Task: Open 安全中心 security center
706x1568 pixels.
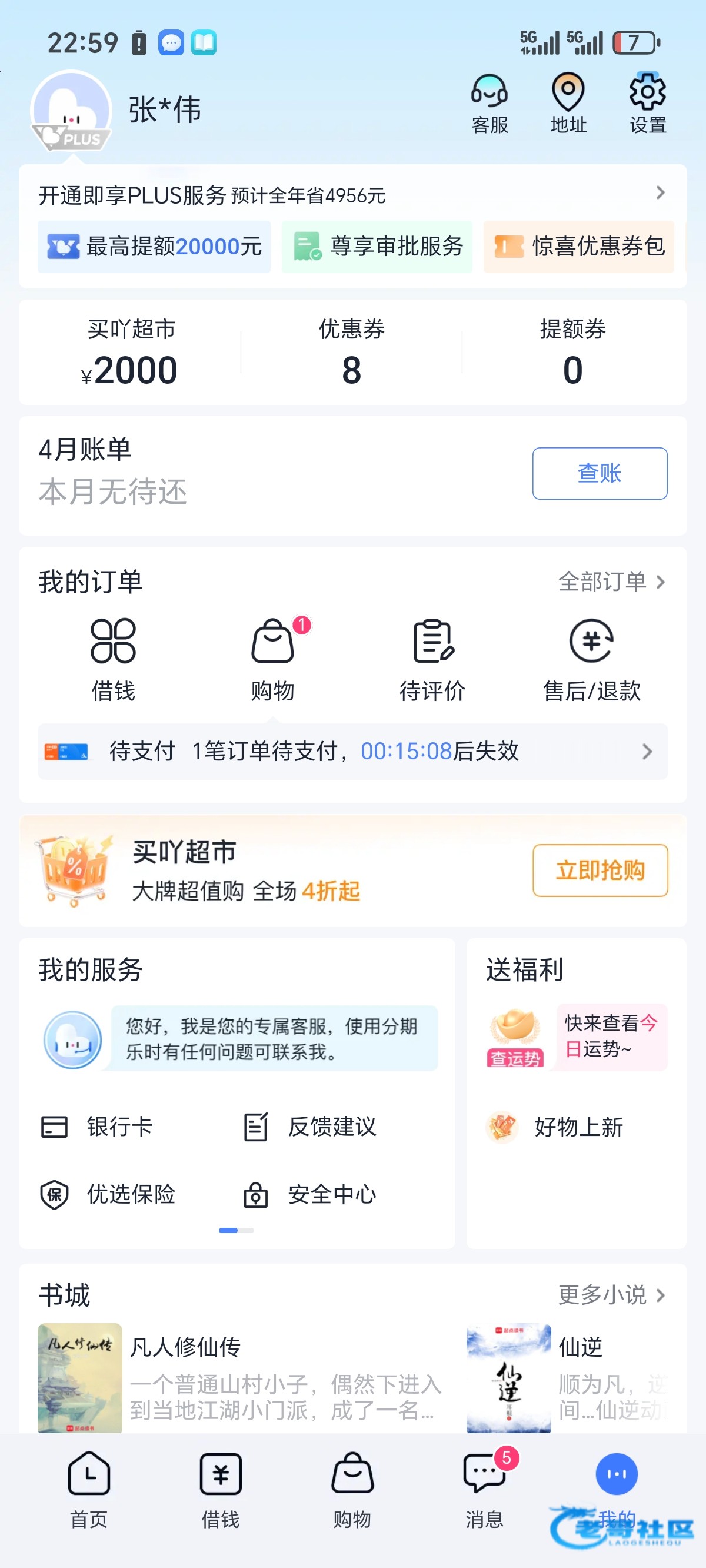Action: point(311,1194)
